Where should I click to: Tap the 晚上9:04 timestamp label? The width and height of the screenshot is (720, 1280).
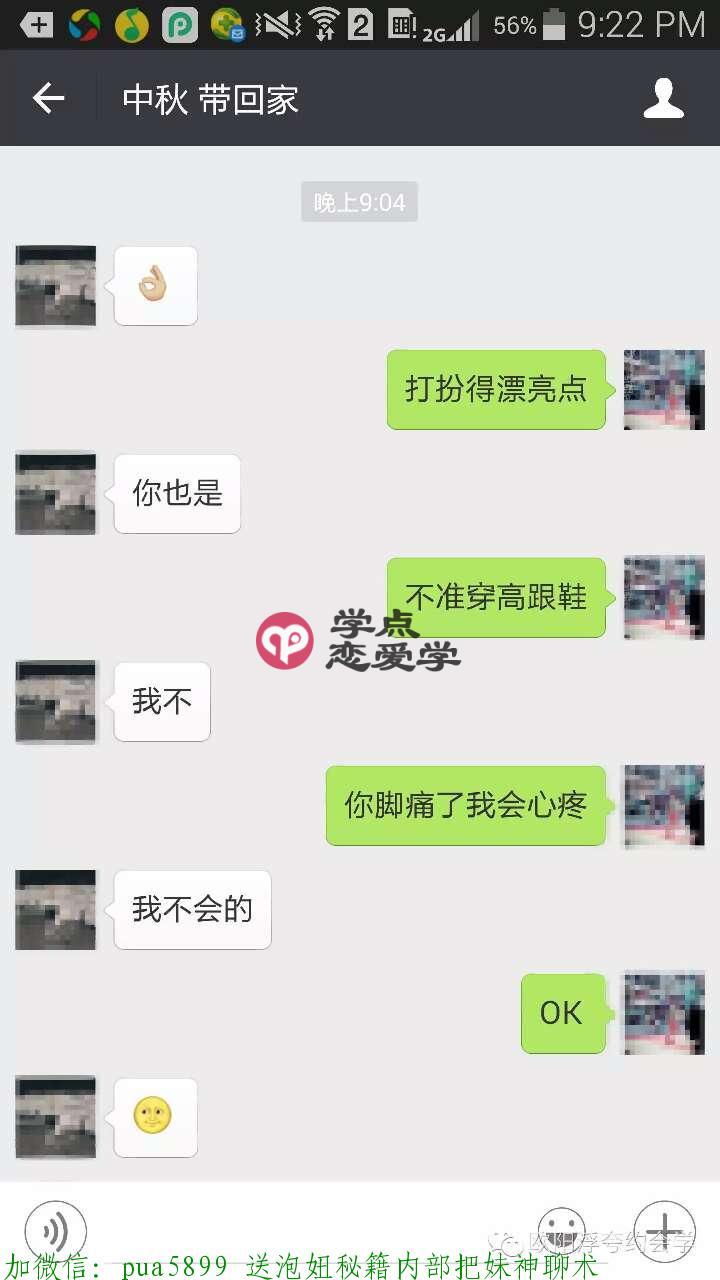359,202
